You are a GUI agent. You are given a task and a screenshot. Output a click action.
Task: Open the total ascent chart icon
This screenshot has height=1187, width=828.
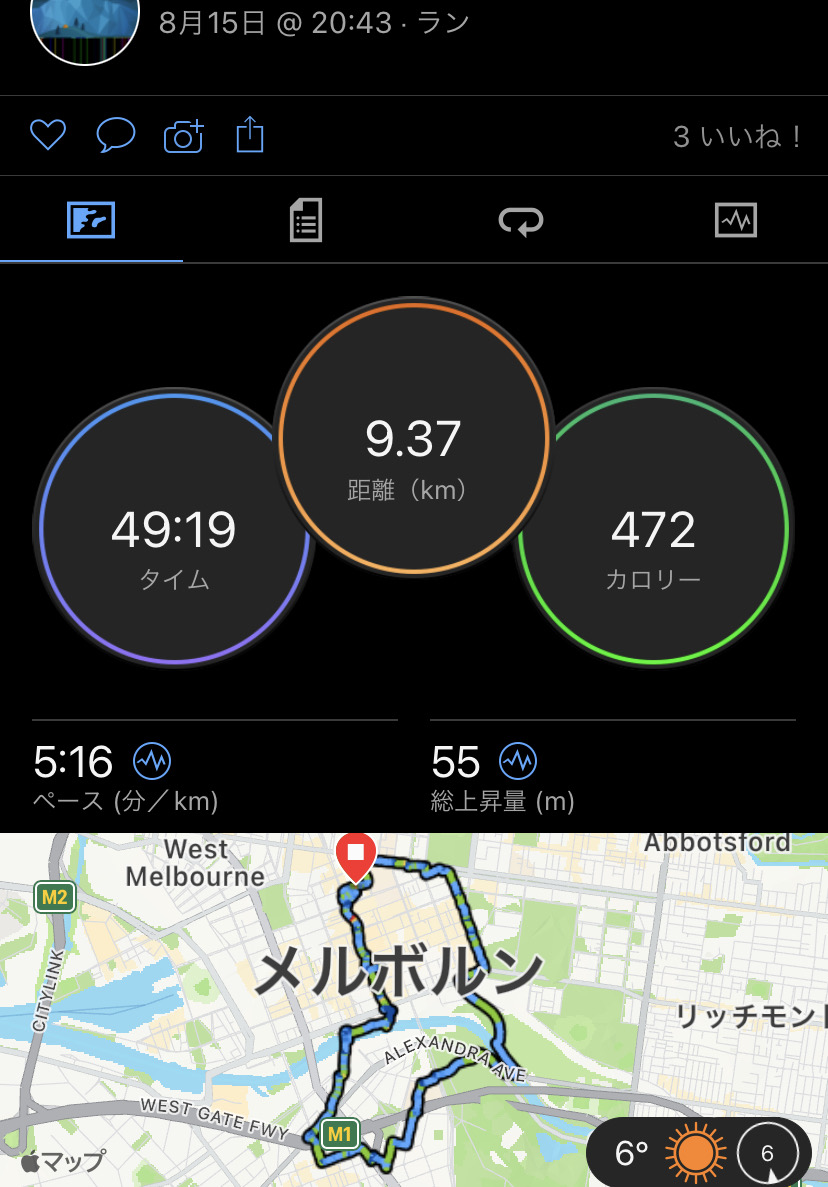[518, 762]
